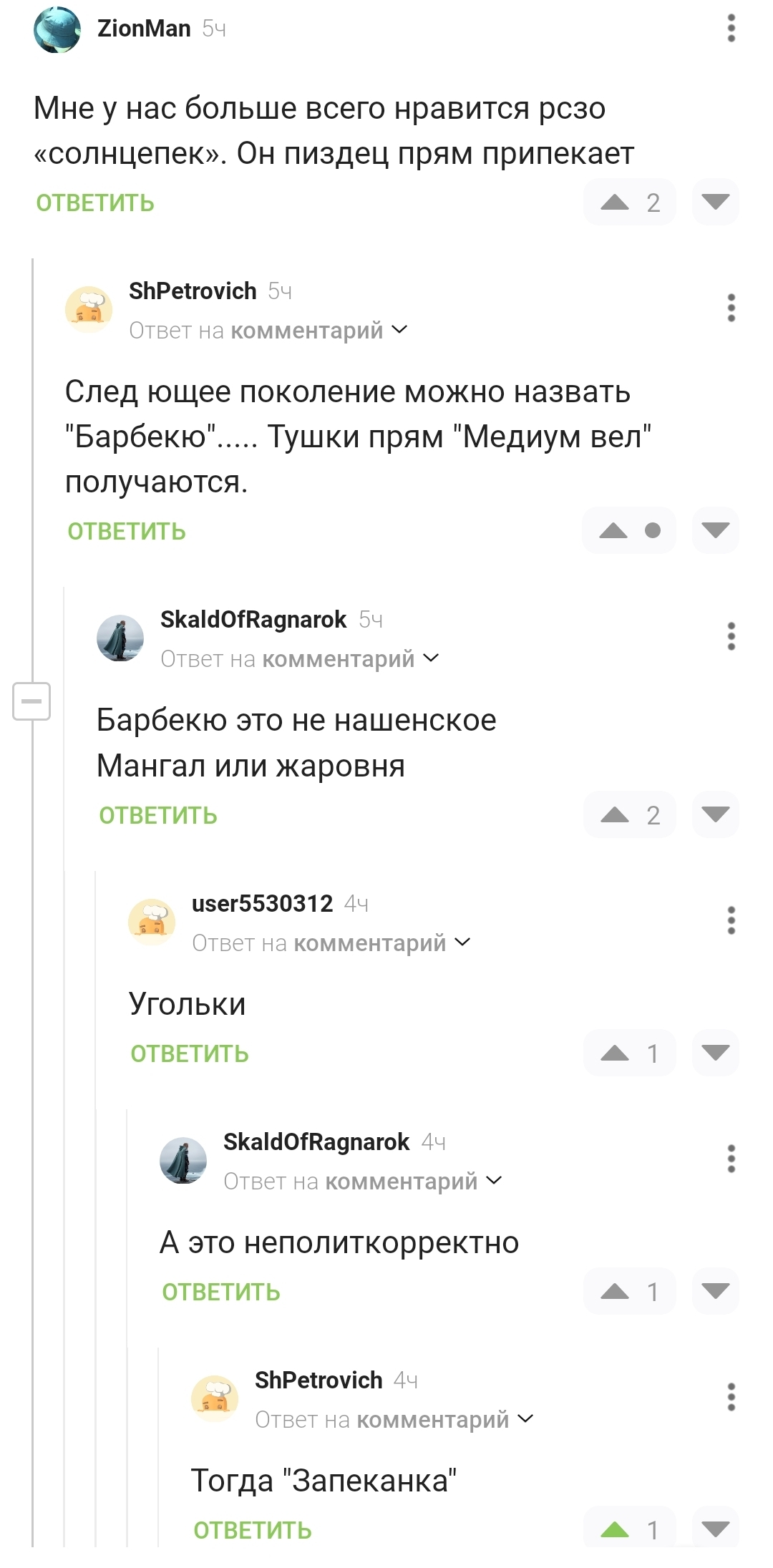Open overflow menu on ZionMan's comment

[x=731, y=28]
